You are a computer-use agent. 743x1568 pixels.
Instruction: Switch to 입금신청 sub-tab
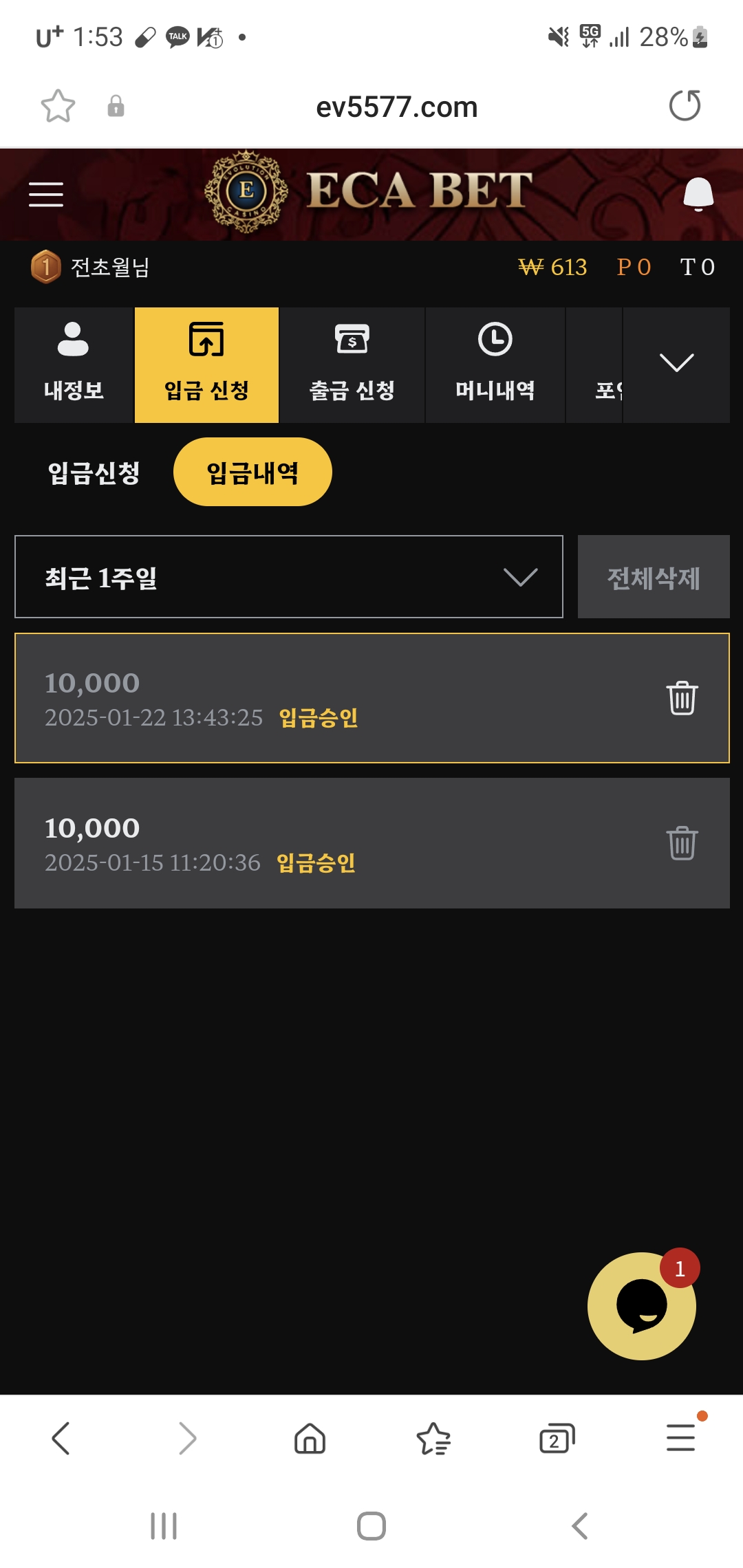click(94, 472)
